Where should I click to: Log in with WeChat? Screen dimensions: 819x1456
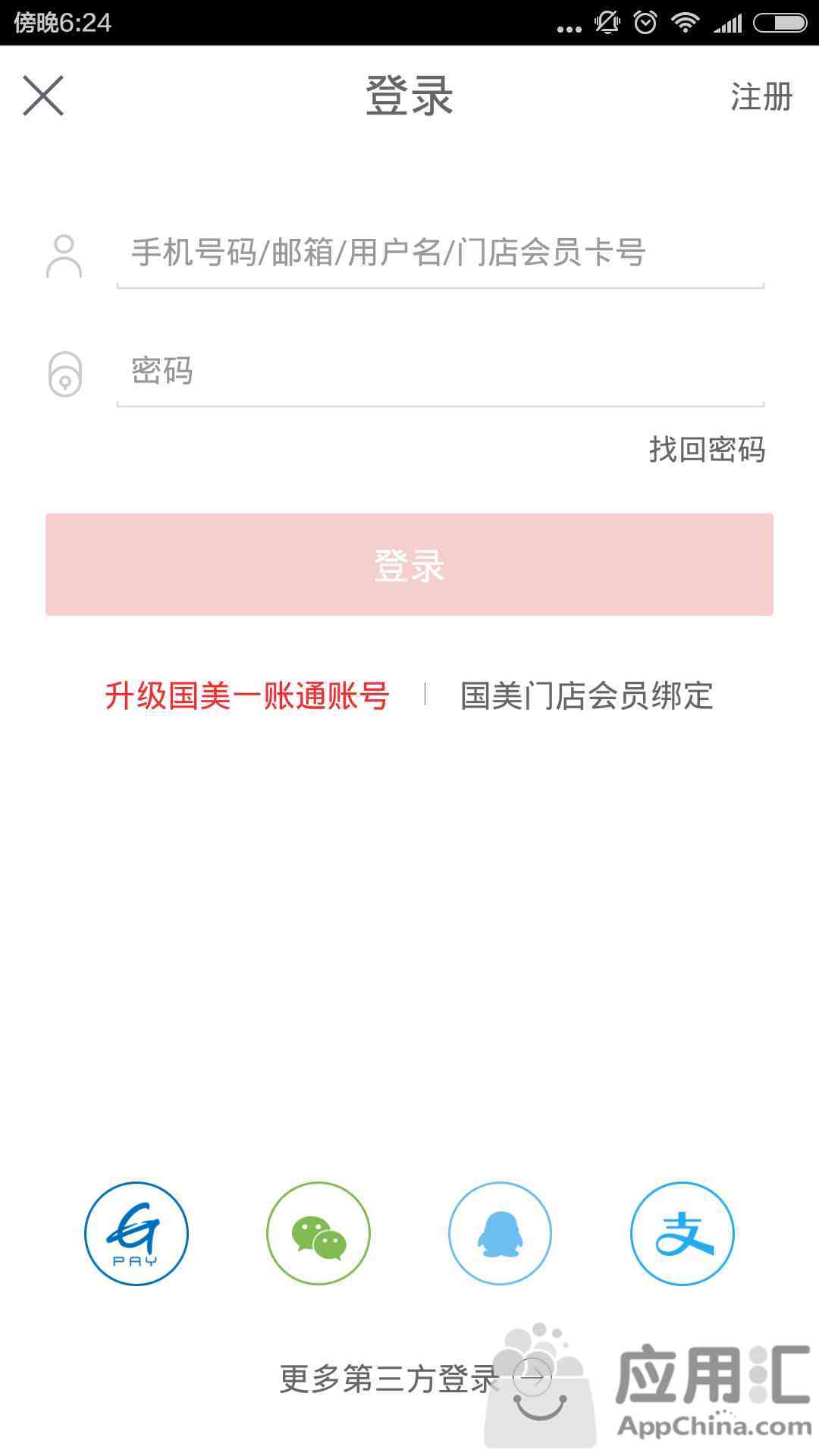318,1234
